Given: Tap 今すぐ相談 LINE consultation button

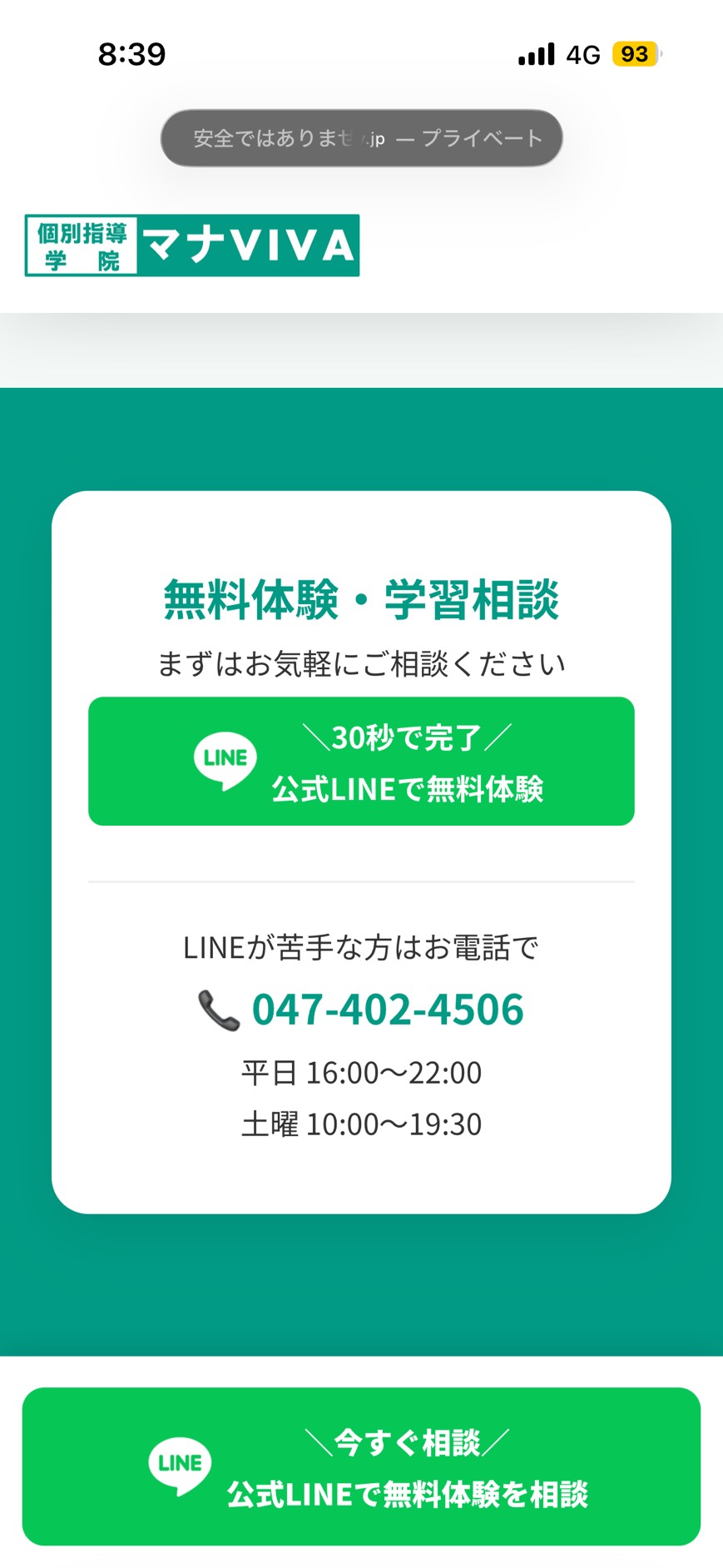Looking at the screenshot, I should pos(361,1466).
